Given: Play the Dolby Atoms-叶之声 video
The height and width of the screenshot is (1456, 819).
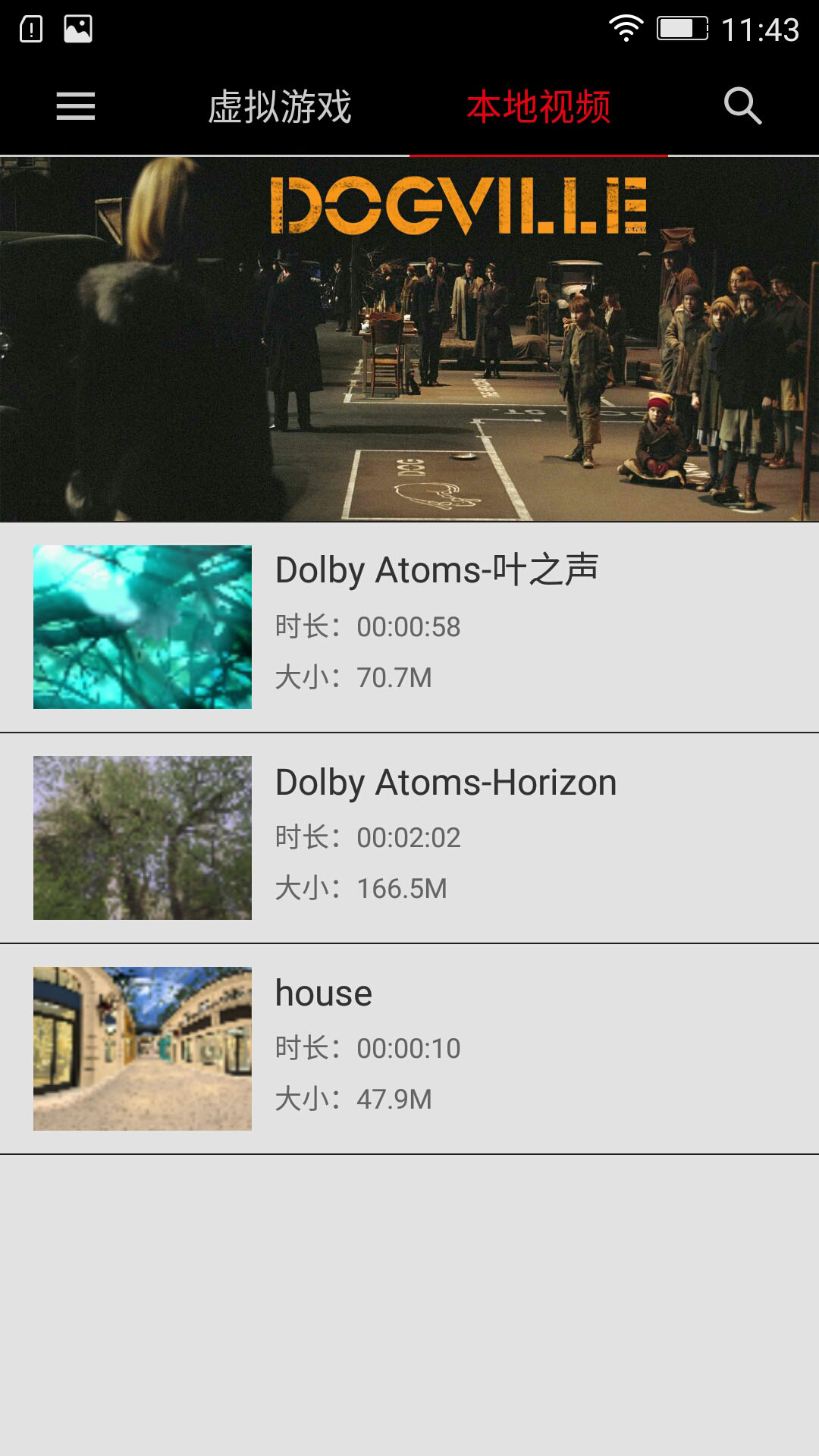Looking at the screenshot, I should coord(409,627).
